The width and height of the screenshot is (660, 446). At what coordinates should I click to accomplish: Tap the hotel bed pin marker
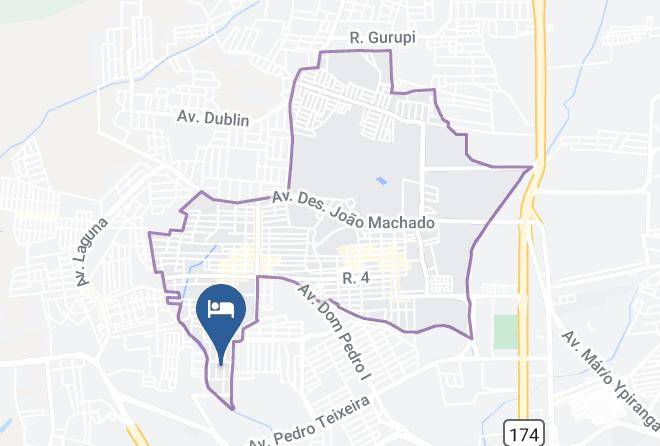point(220,309)
